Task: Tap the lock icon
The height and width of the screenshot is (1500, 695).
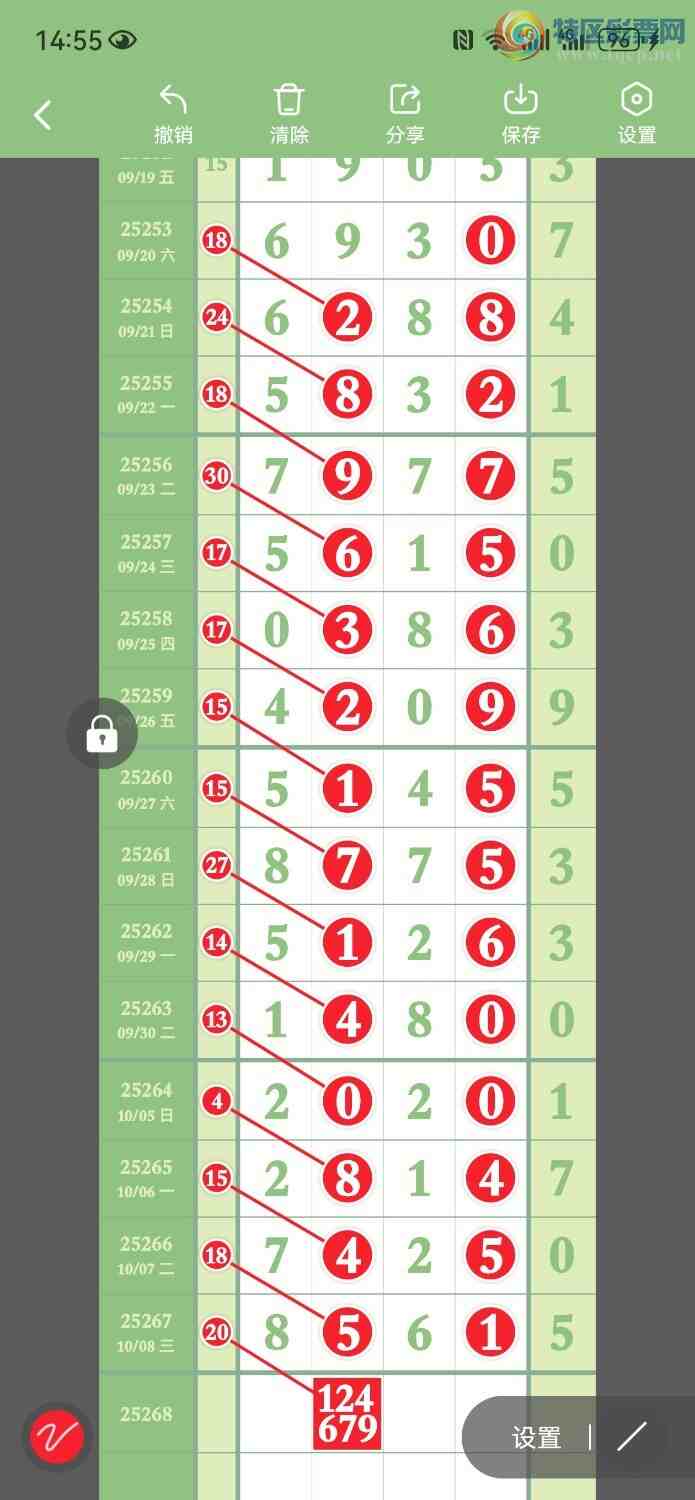Action: coord(102,734)
